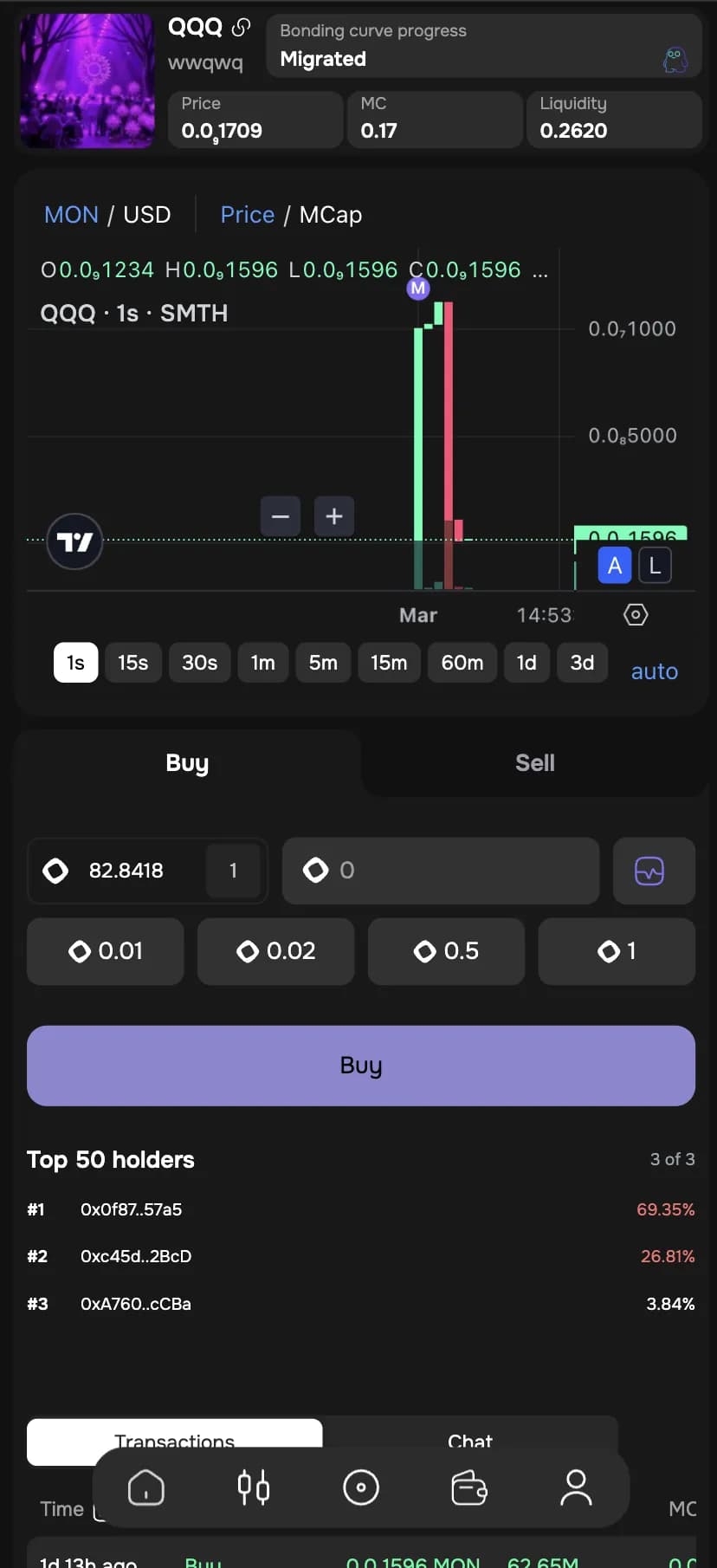Toggle the A auto-scale button on the chart
Image resolution: width=717 pixels, height=1568 pixels.
(615, 565)
